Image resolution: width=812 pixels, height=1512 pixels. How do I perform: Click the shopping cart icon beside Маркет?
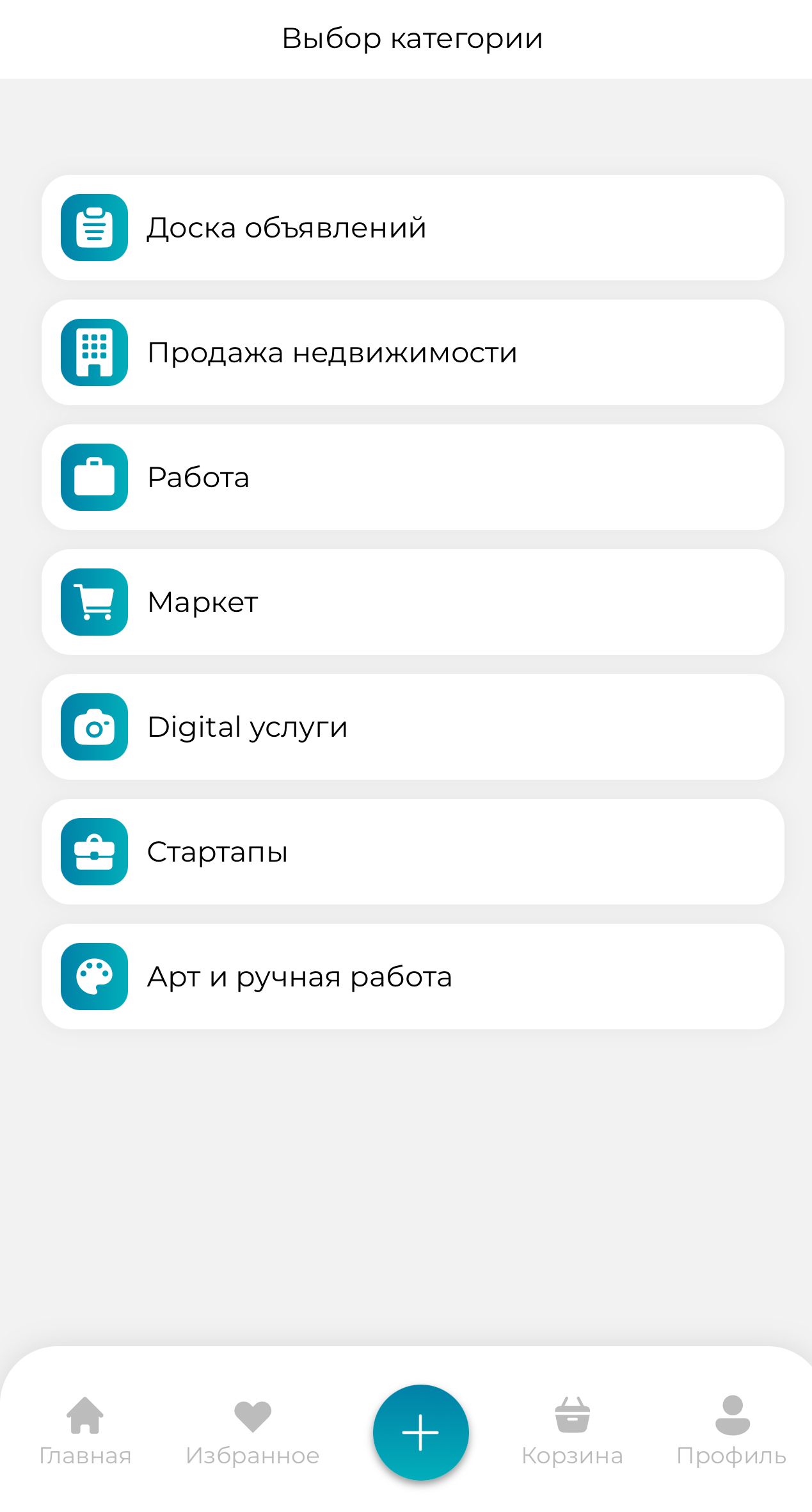[x=93, y=602]
